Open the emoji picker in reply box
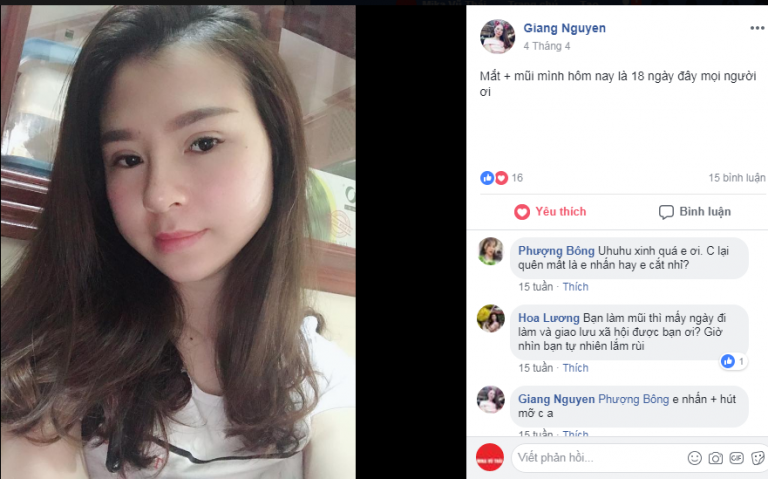 coord(694,458)
